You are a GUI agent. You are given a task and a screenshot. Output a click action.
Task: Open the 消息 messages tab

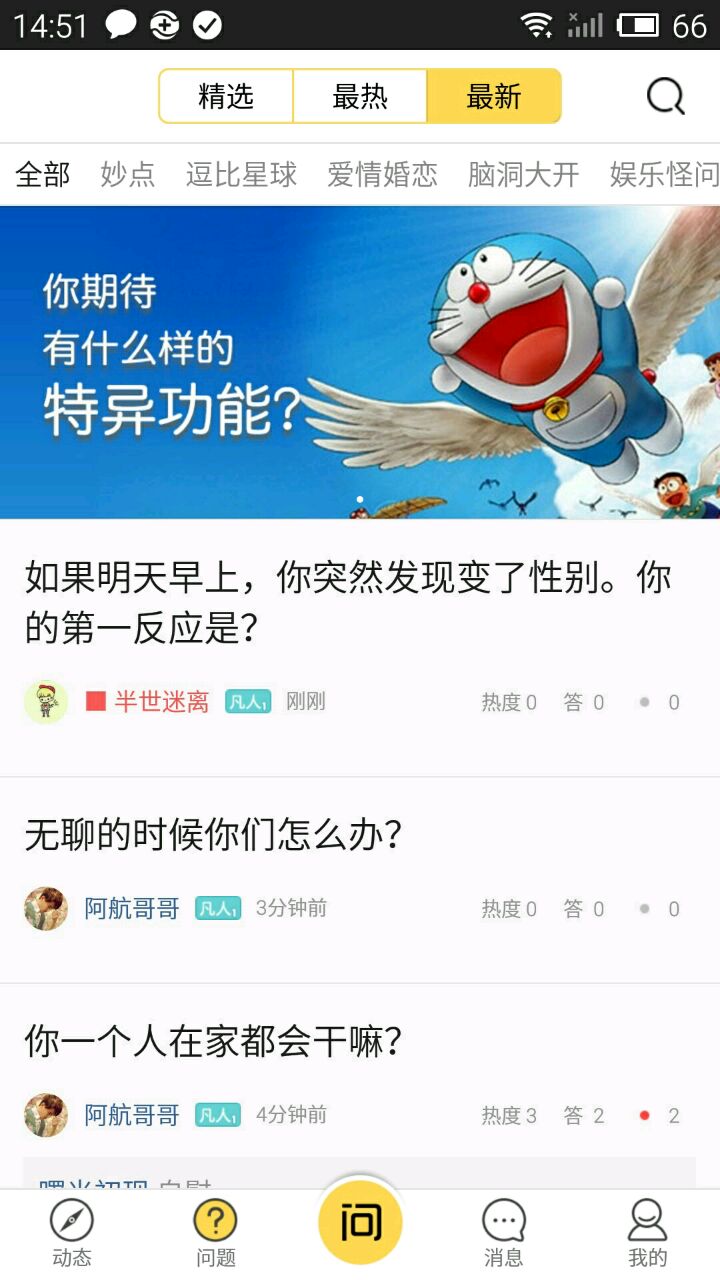click(504, 1234)
